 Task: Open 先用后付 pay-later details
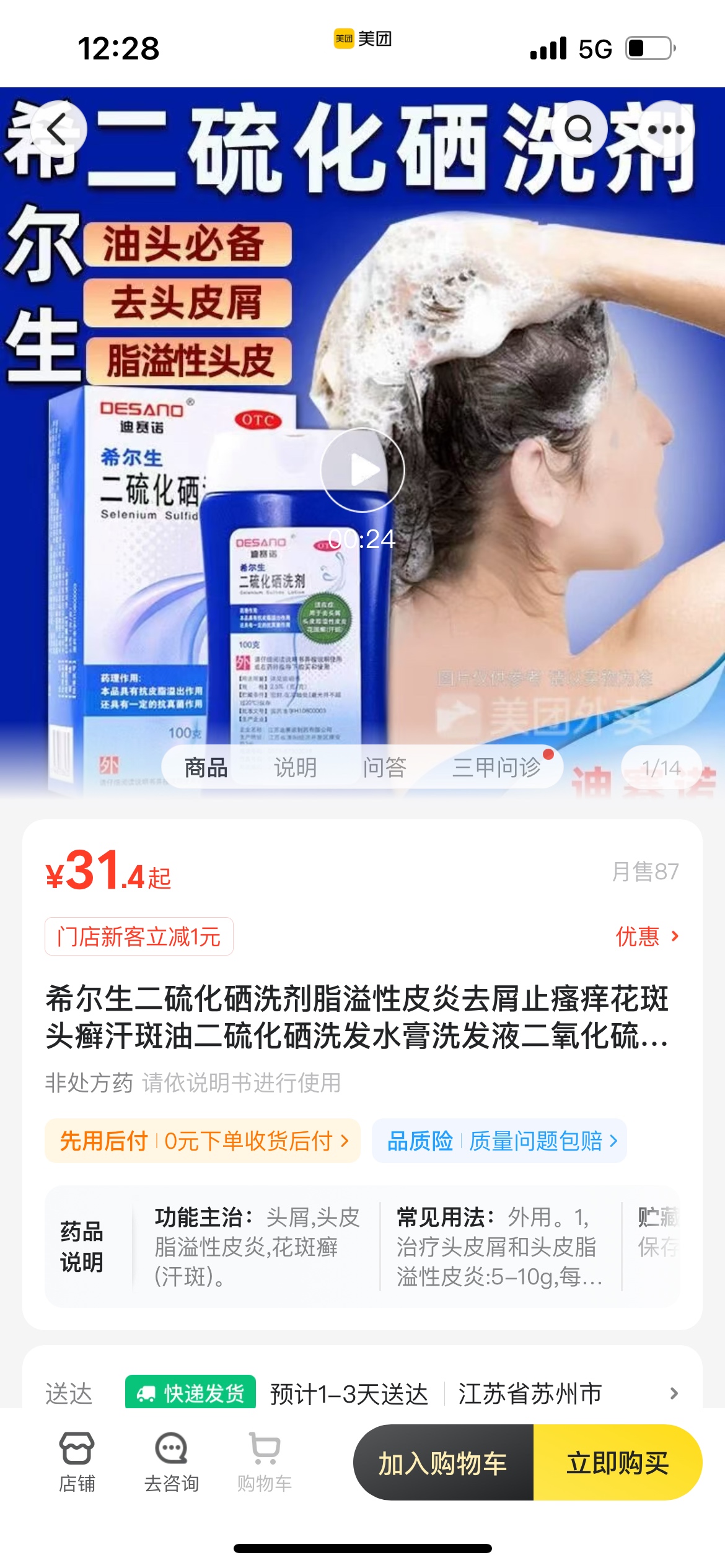tap(203, 1141)
